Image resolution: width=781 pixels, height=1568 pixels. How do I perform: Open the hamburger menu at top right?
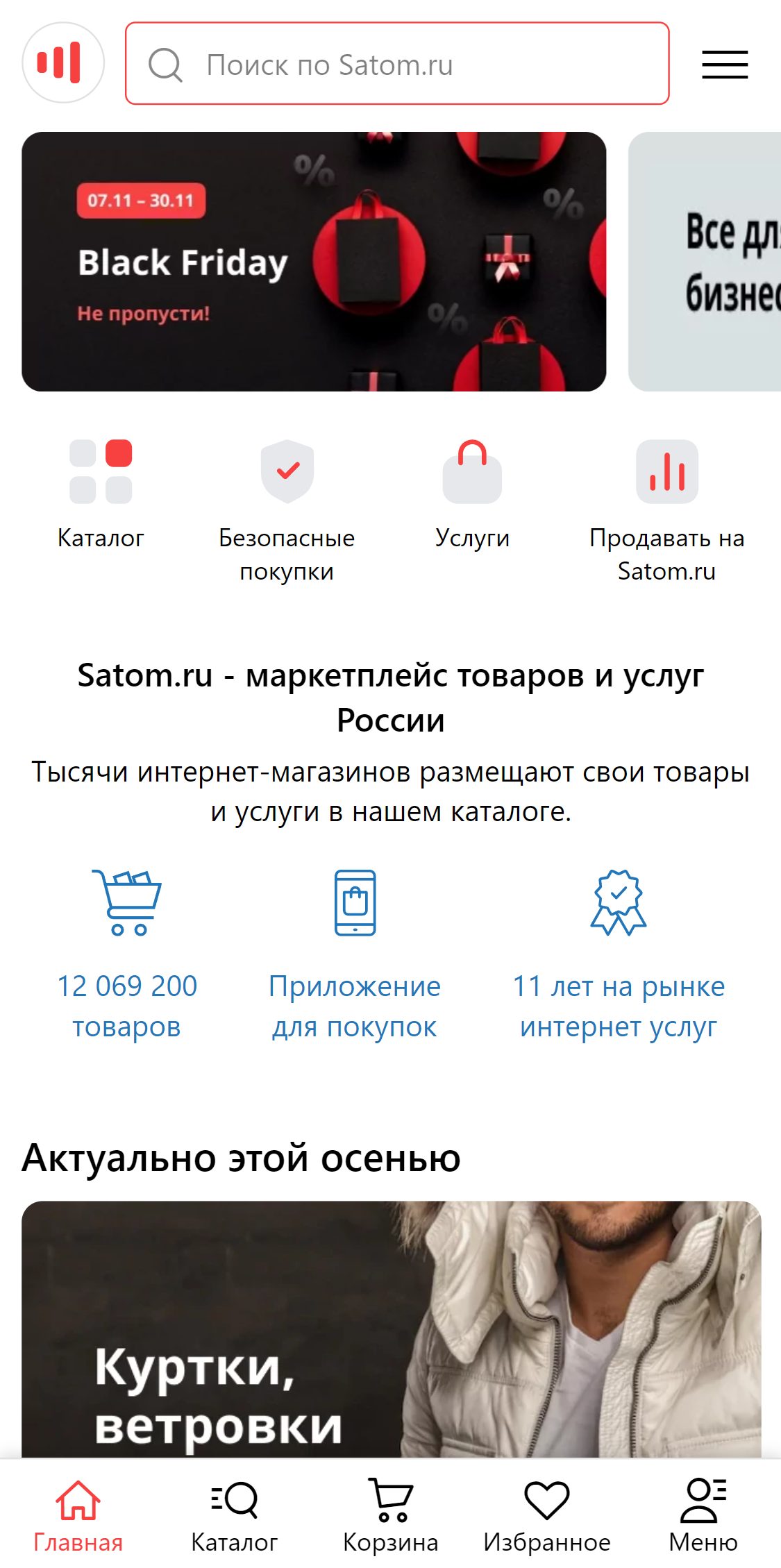(x=724, y=63)
